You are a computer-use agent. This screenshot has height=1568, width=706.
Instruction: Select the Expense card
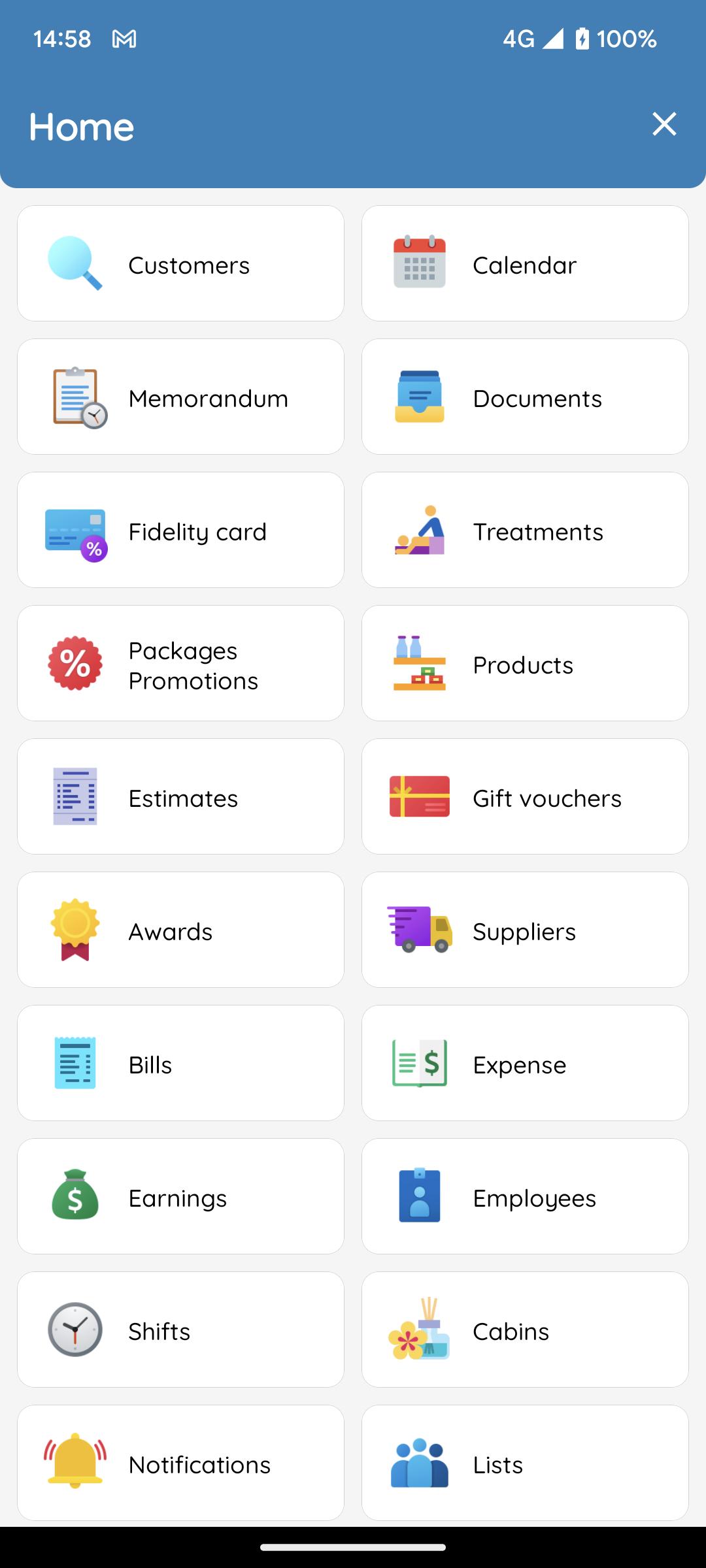tap(525, 1063)
